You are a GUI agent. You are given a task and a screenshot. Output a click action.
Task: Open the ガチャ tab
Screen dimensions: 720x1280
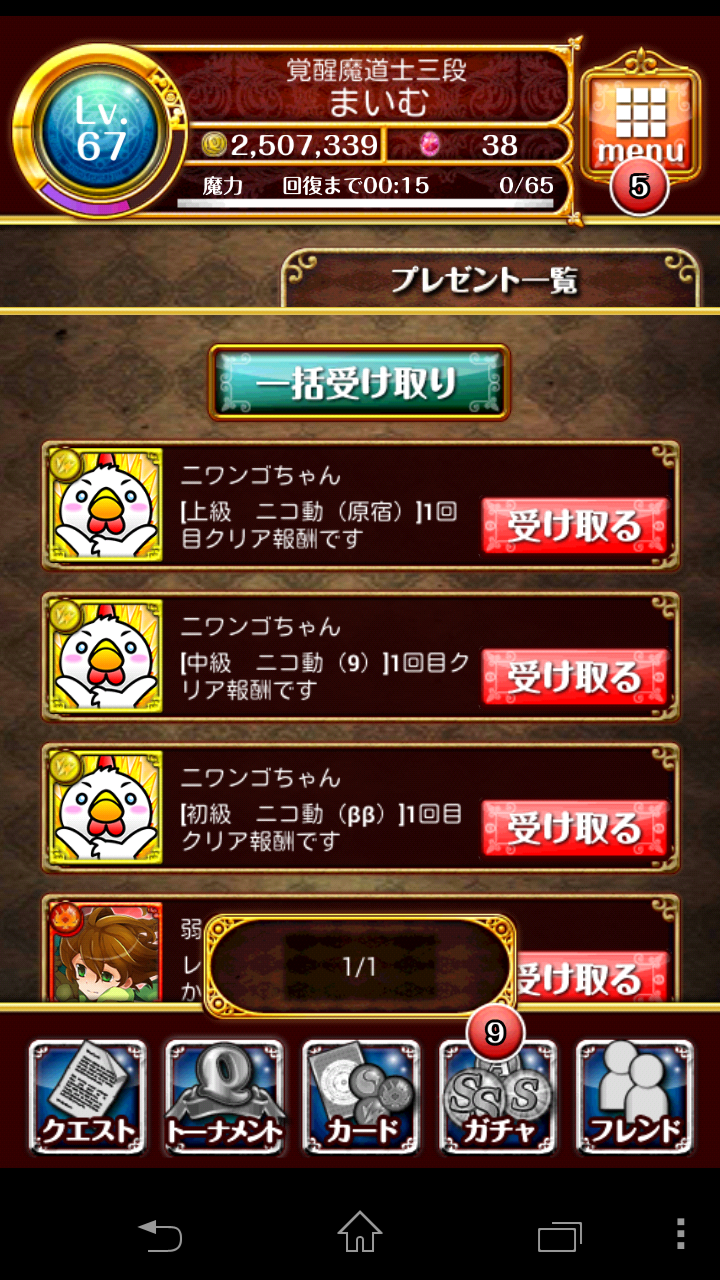[x=498, y=1096]
